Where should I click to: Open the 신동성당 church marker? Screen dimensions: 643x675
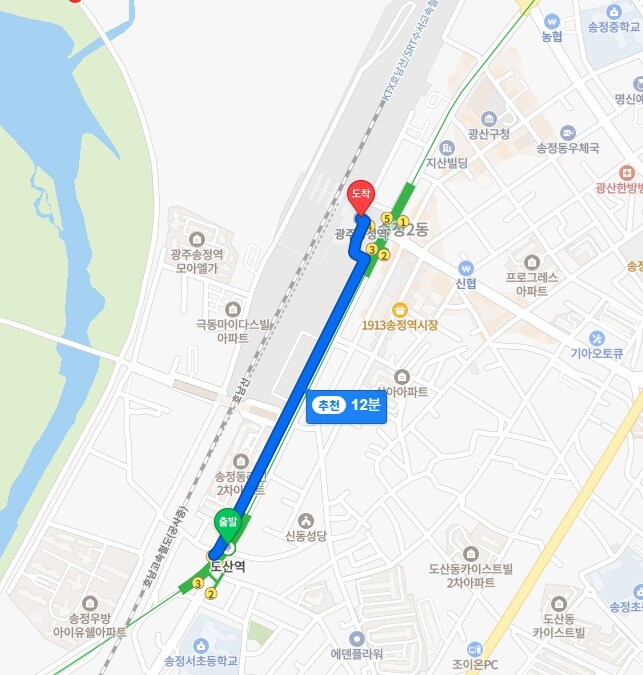coord(305,520)
